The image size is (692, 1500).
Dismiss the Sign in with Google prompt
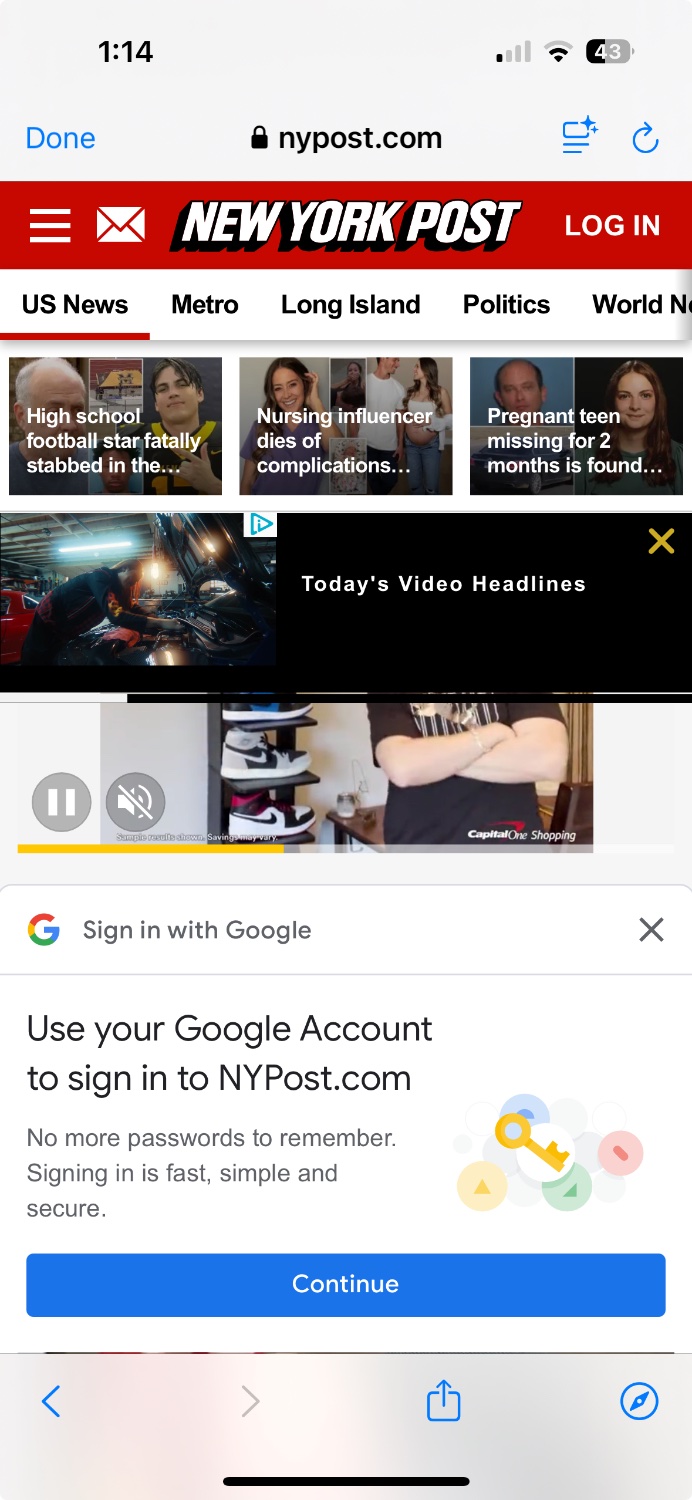pyautogui.click(x=651, y=930)
